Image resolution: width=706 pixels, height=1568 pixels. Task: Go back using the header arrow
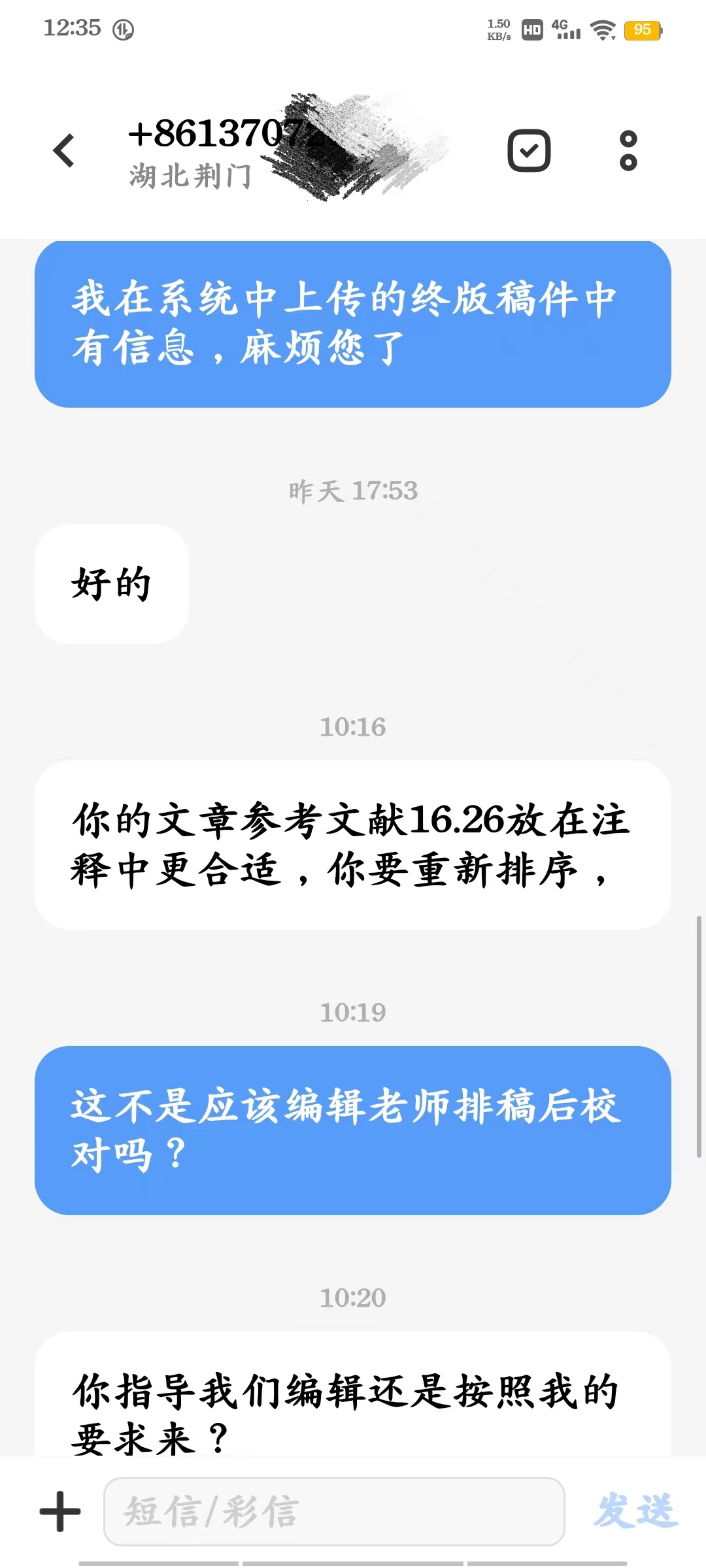point(64,151)
